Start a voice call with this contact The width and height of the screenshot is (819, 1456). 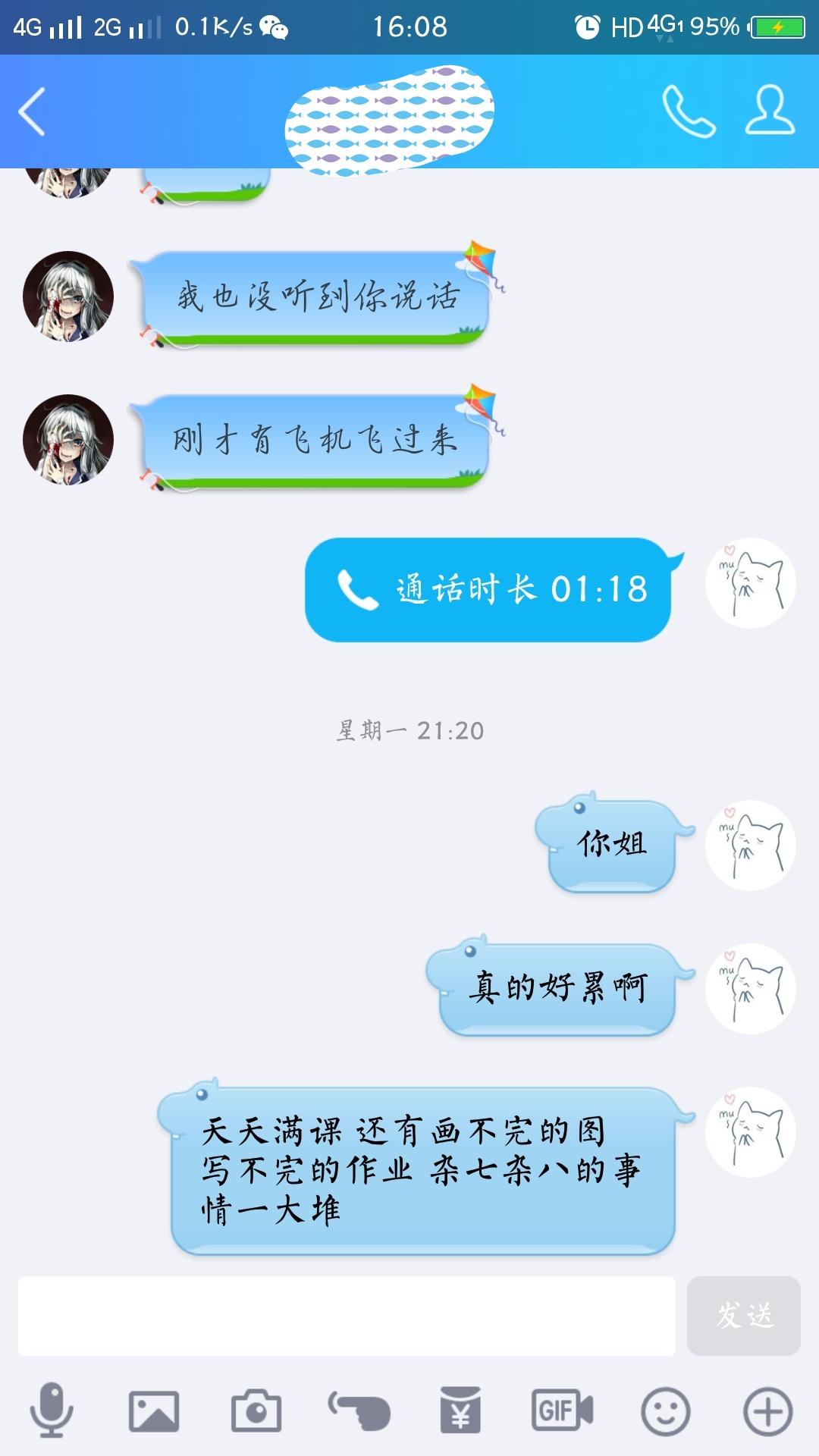(688, 111)
